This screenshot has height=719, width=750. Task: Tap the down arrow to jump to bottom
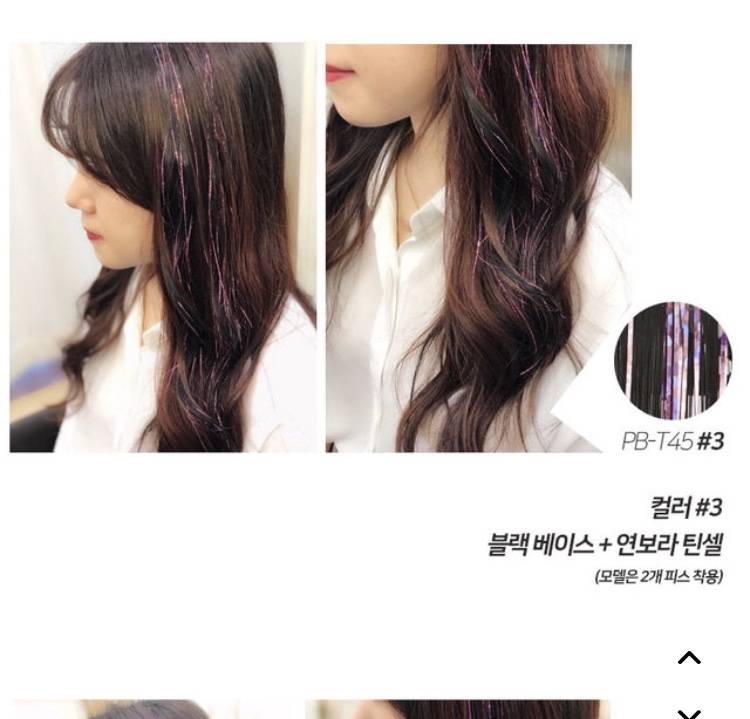click(689, 712)
